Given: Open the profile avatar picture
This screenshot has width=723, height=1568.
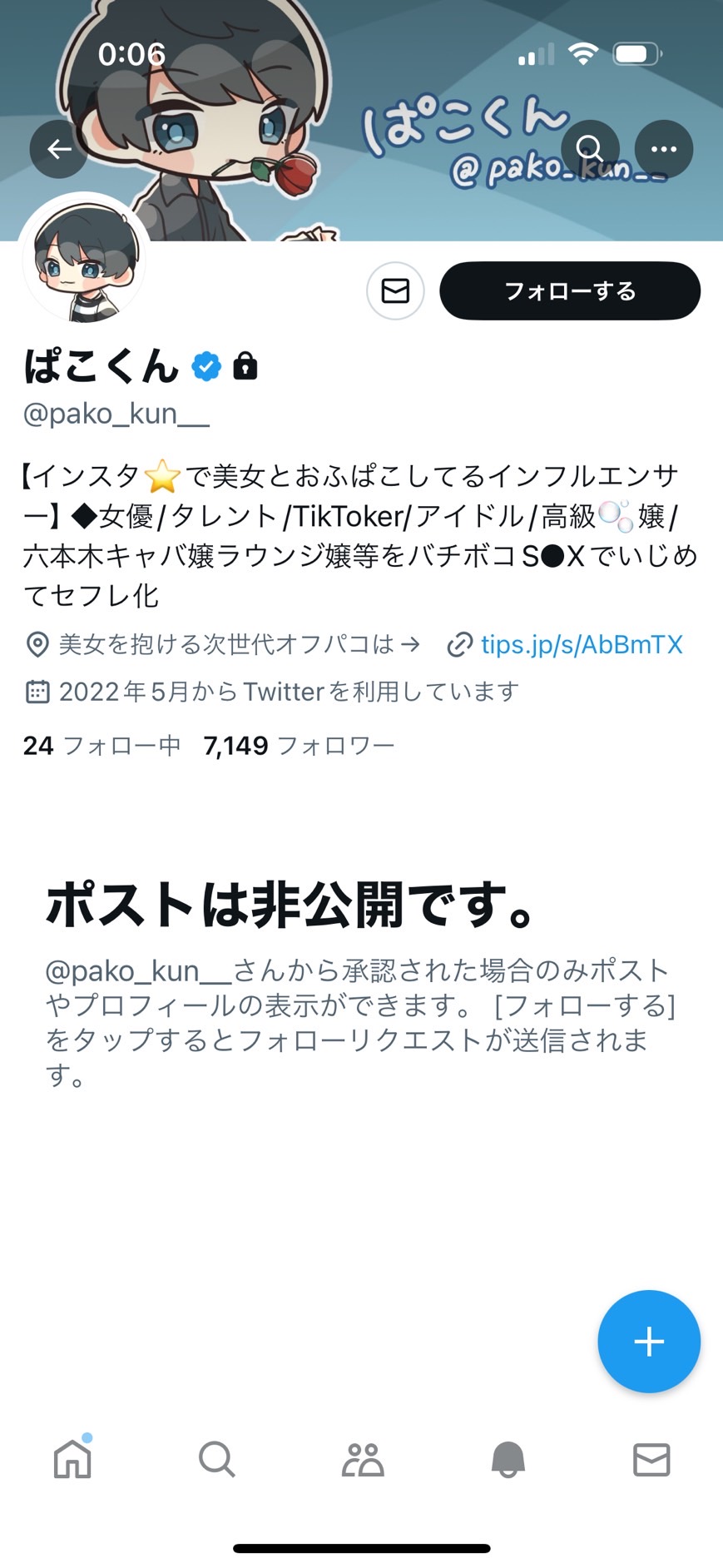Looking at the screenshot, I should click(84, 260).
